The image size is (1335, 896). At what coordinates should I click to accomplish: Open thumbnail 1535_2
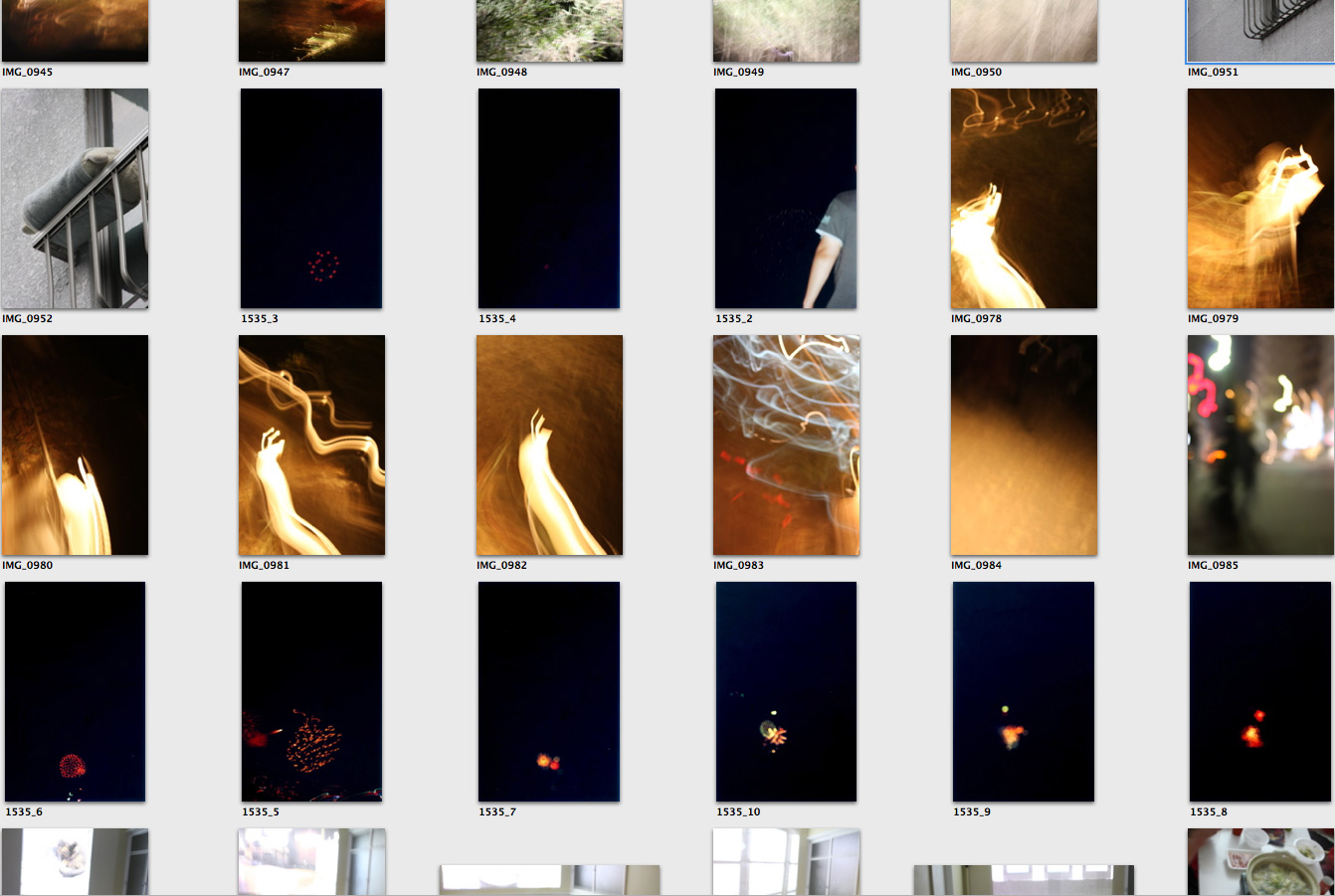coord(786,198)
